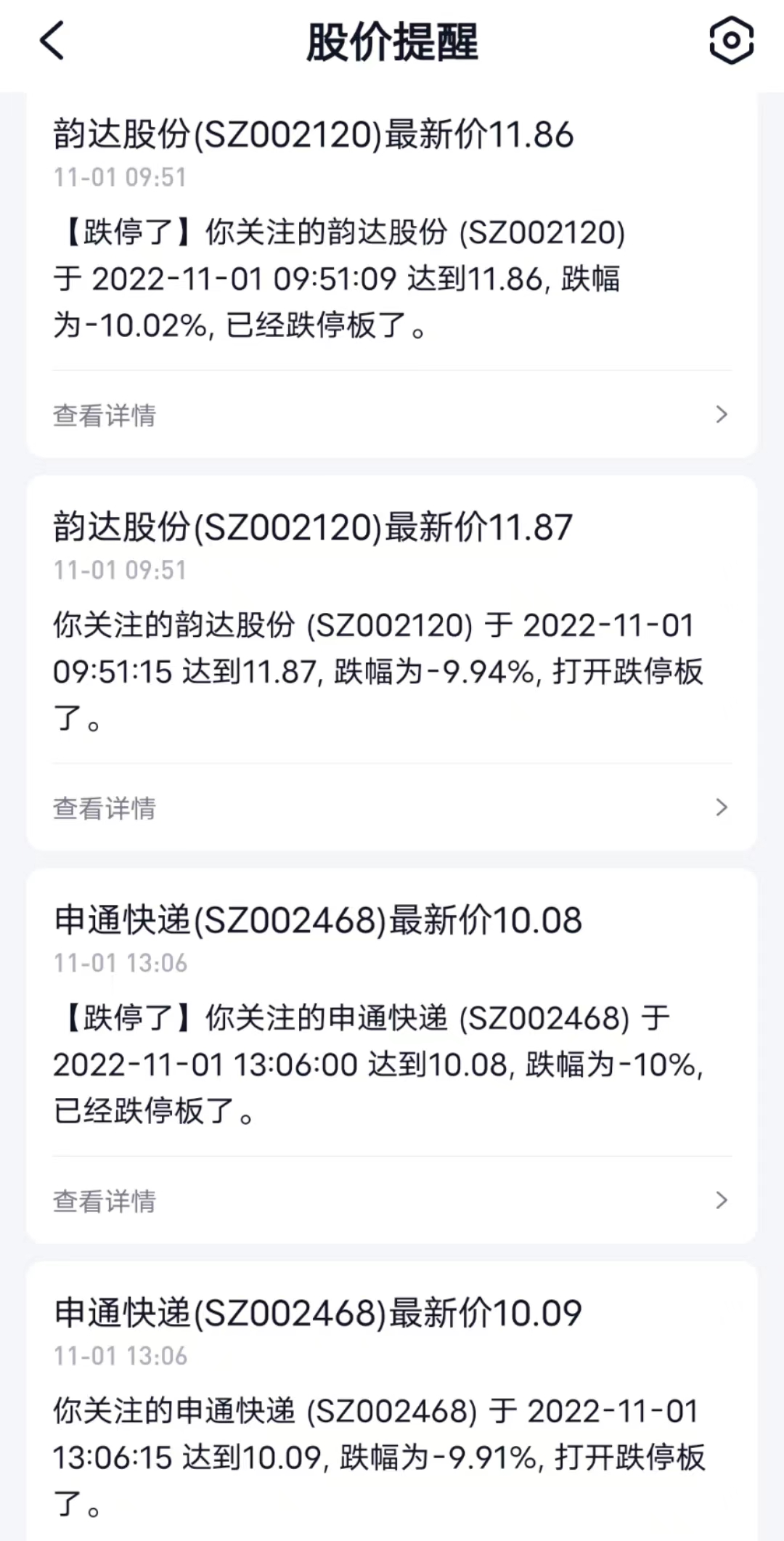This screenshot has height=1541, width=784.
Task: Tap the right arrow on second 韵达股份 card
Action: point(720,807)
